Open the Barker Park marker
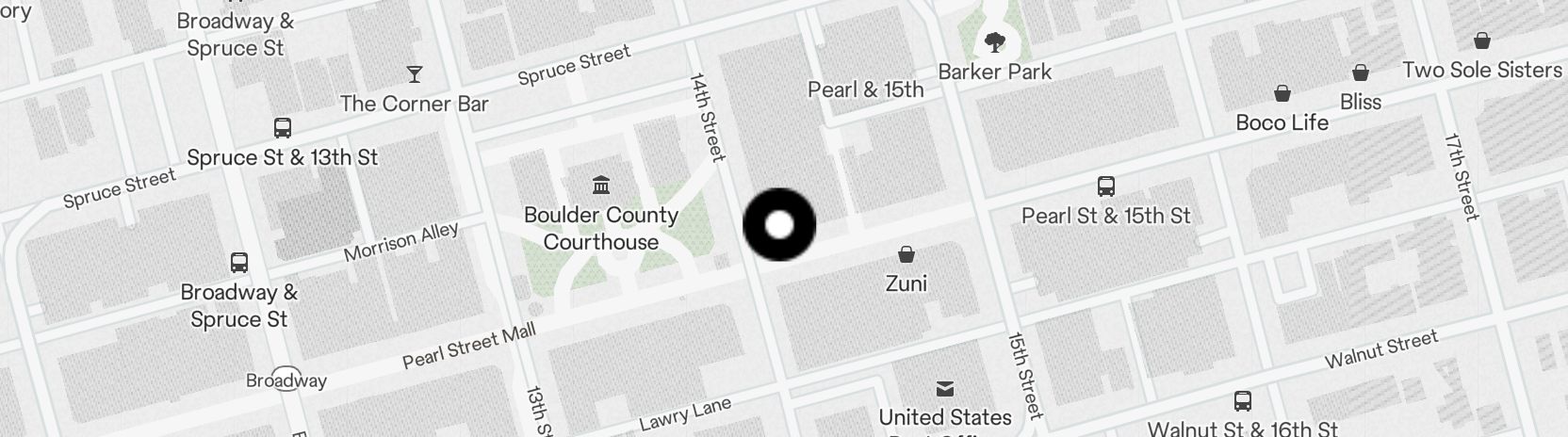 click(994, 42)
